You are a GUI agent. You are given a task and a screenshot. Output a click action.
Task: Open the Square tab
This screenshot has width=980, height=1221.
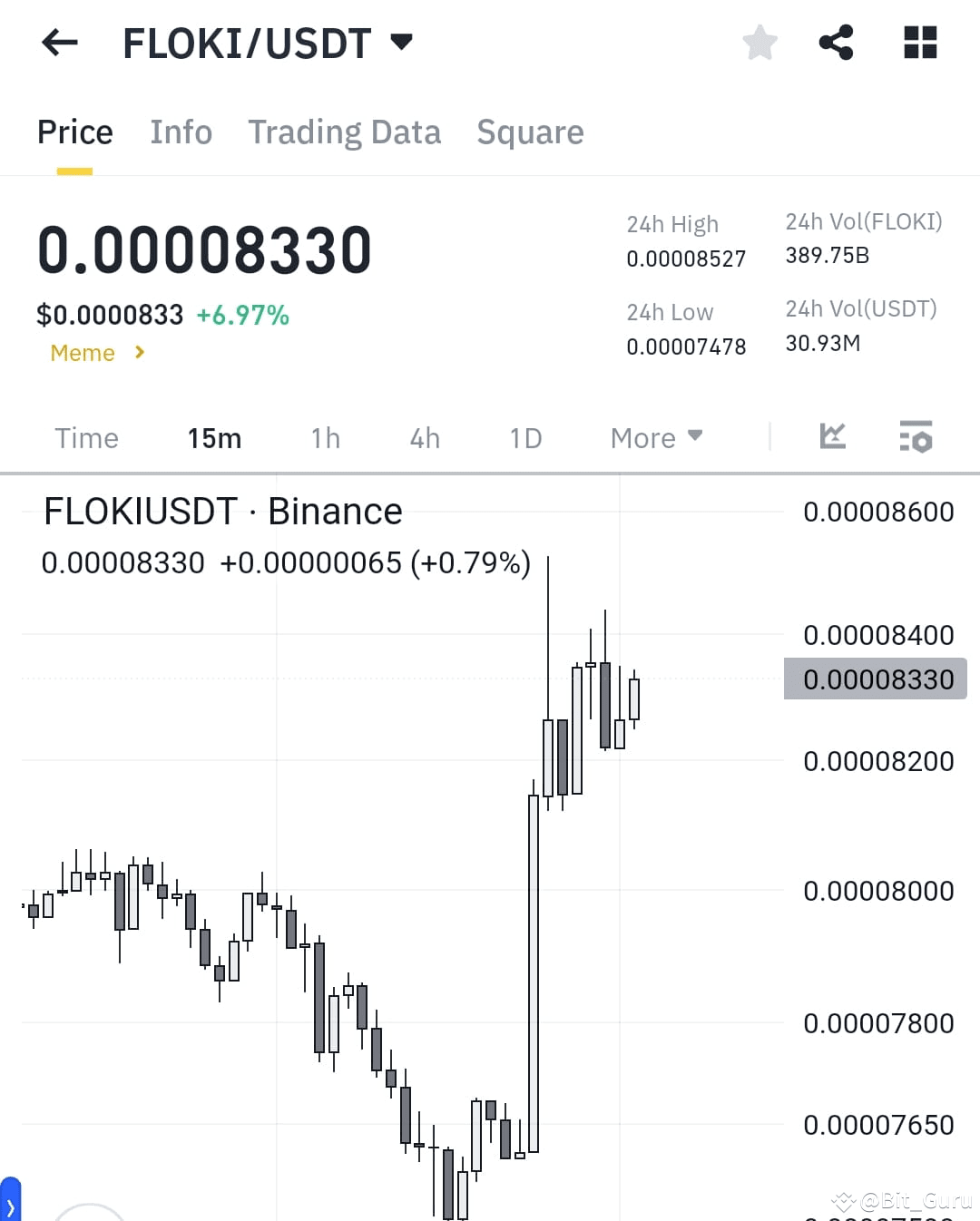(x=530, y=132)
